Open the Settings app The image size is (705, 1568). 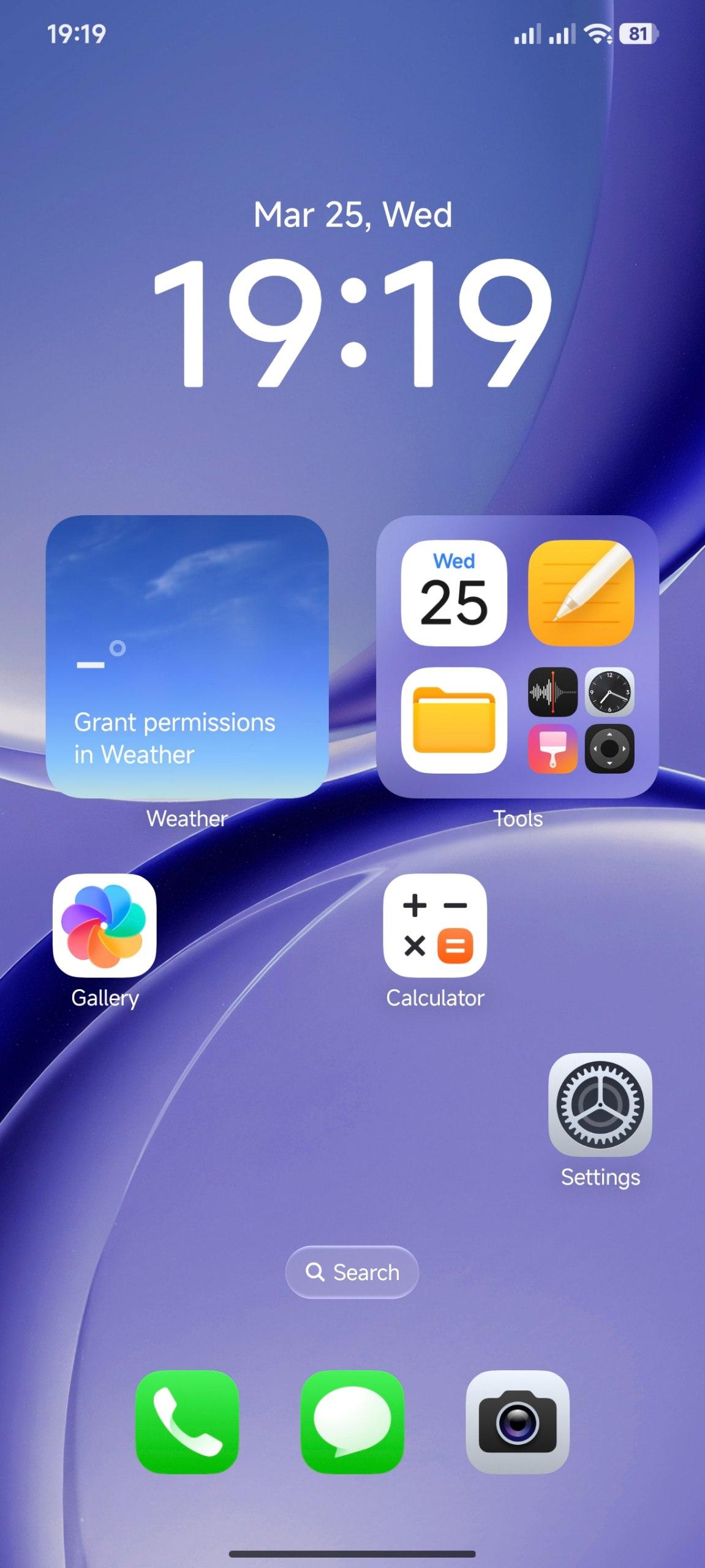point(600,1104)
